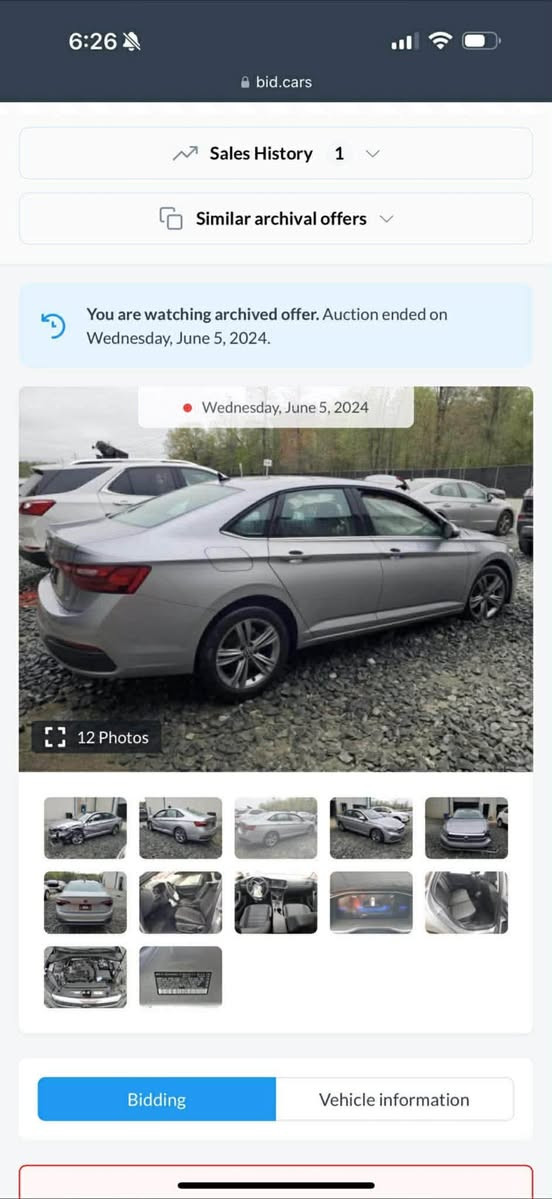Image resolution: width=552 pixels, height=1199 pixels.
Task: Select the Bidding tab
Action: coord(157,1100)
